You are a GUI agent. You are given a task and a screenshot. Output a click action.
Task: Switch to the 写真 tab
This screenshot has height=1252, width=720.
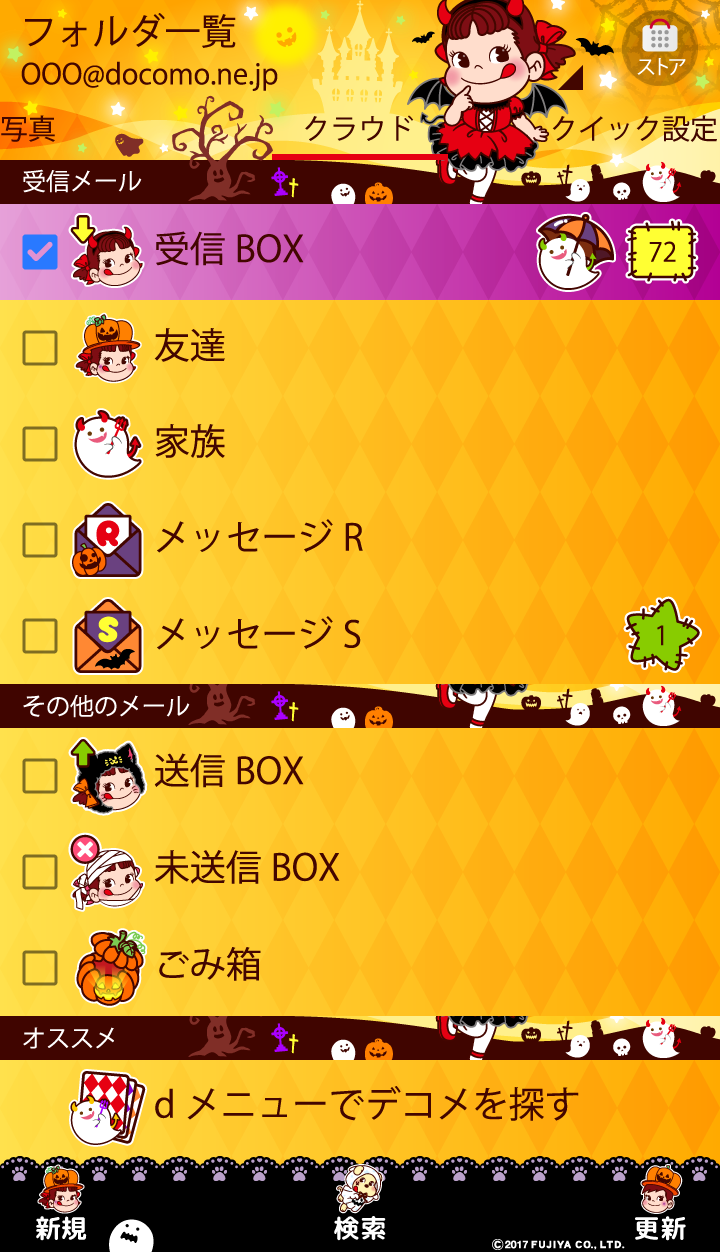(x=28, y=129)
